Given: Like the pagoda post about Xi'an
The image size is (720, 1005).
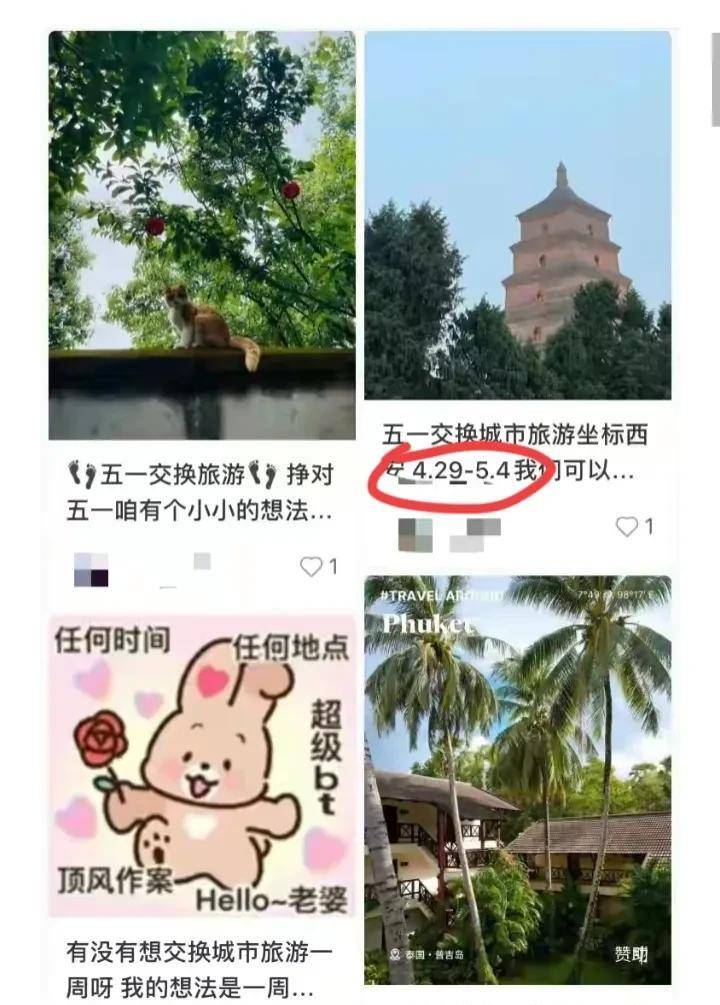Looking at the screenshot, I should tap(627, 526).
